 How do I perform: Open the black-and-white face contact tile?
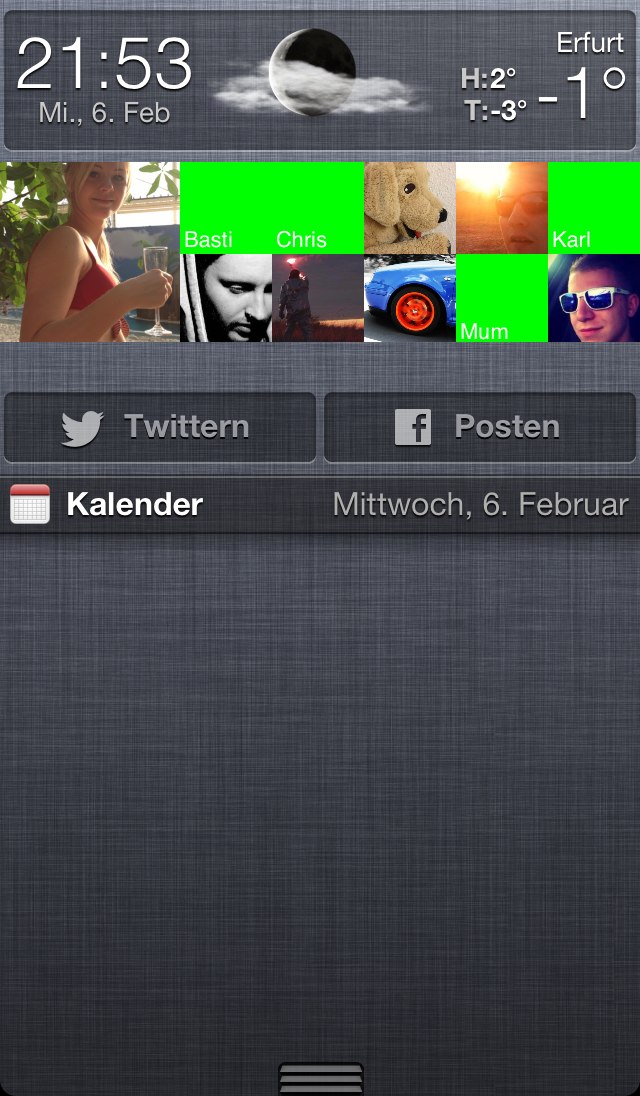(226, 298)
